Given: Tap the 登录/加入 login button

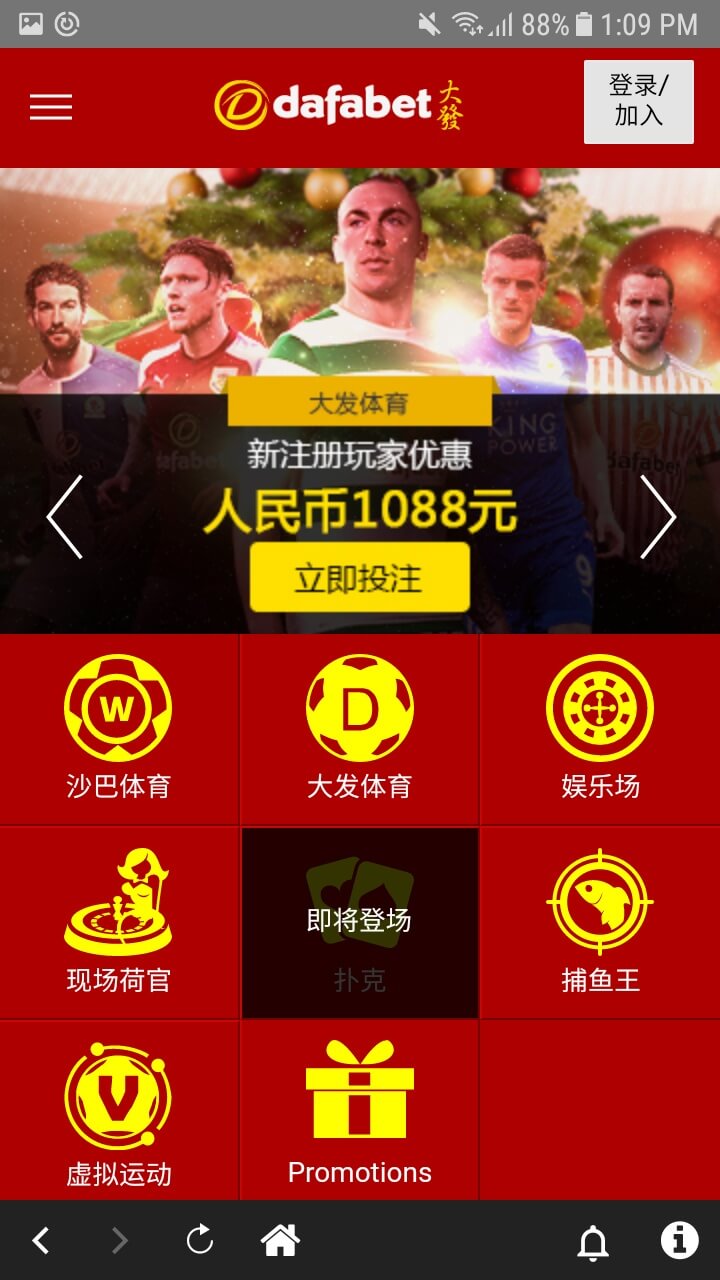Looking at the screenshot, I should [638, 101].
